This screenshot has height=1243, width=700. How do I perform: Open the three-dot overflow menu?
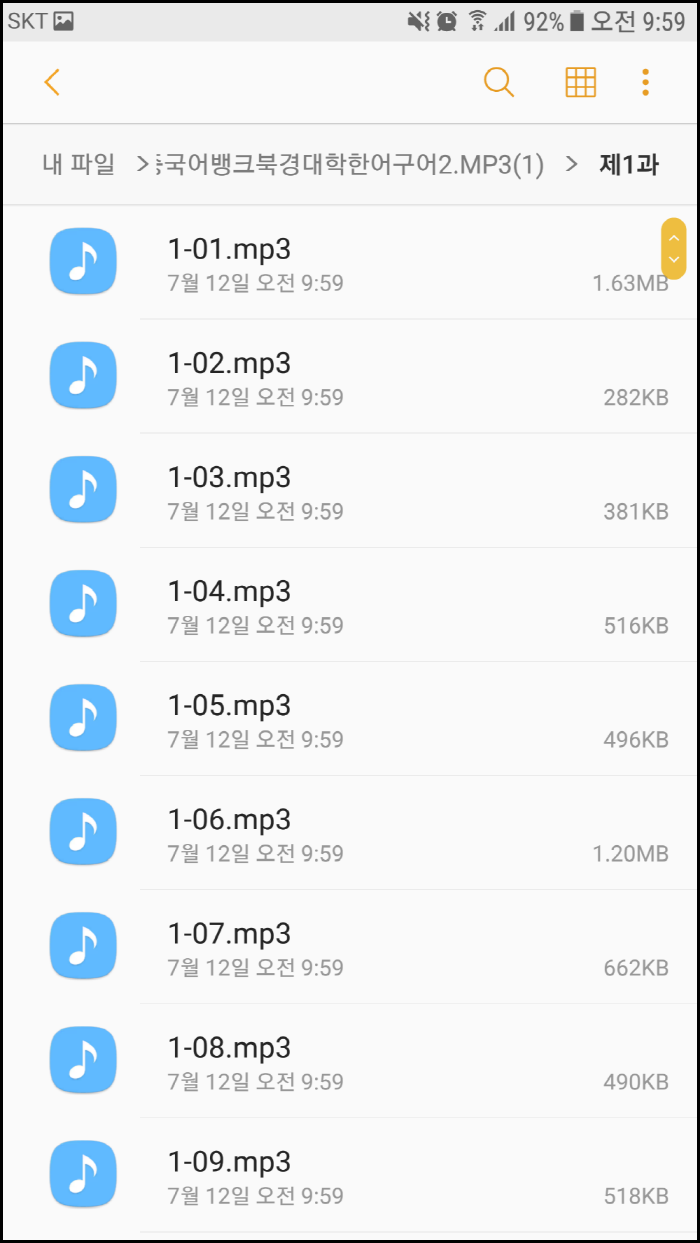coord(646,82)
